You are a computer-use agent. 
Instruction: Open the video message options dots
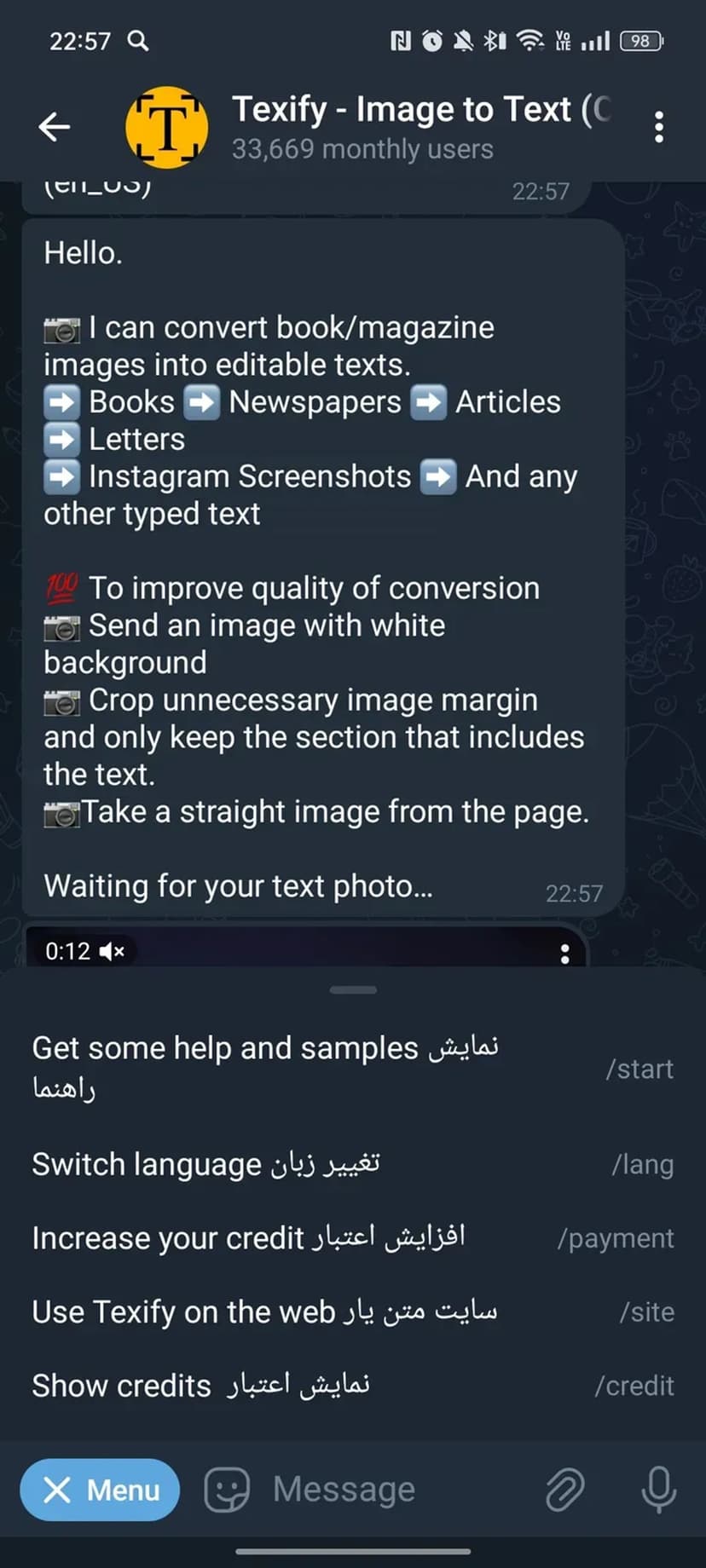564,954
